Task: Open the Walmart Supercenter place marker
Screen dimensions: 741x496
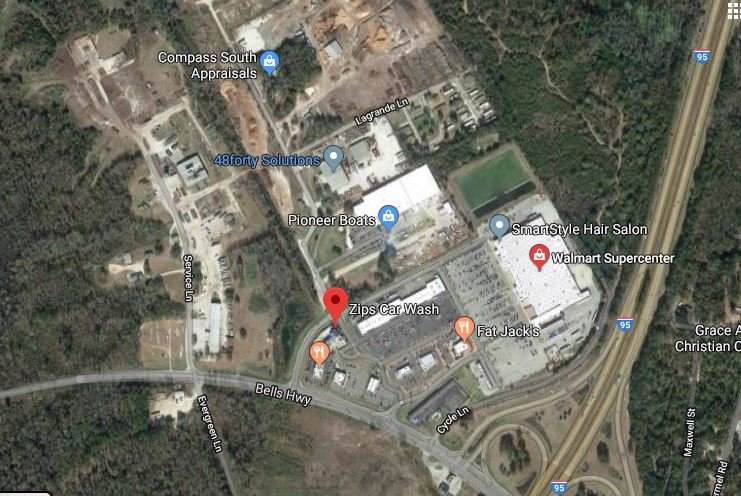Action: coord(539,257)
